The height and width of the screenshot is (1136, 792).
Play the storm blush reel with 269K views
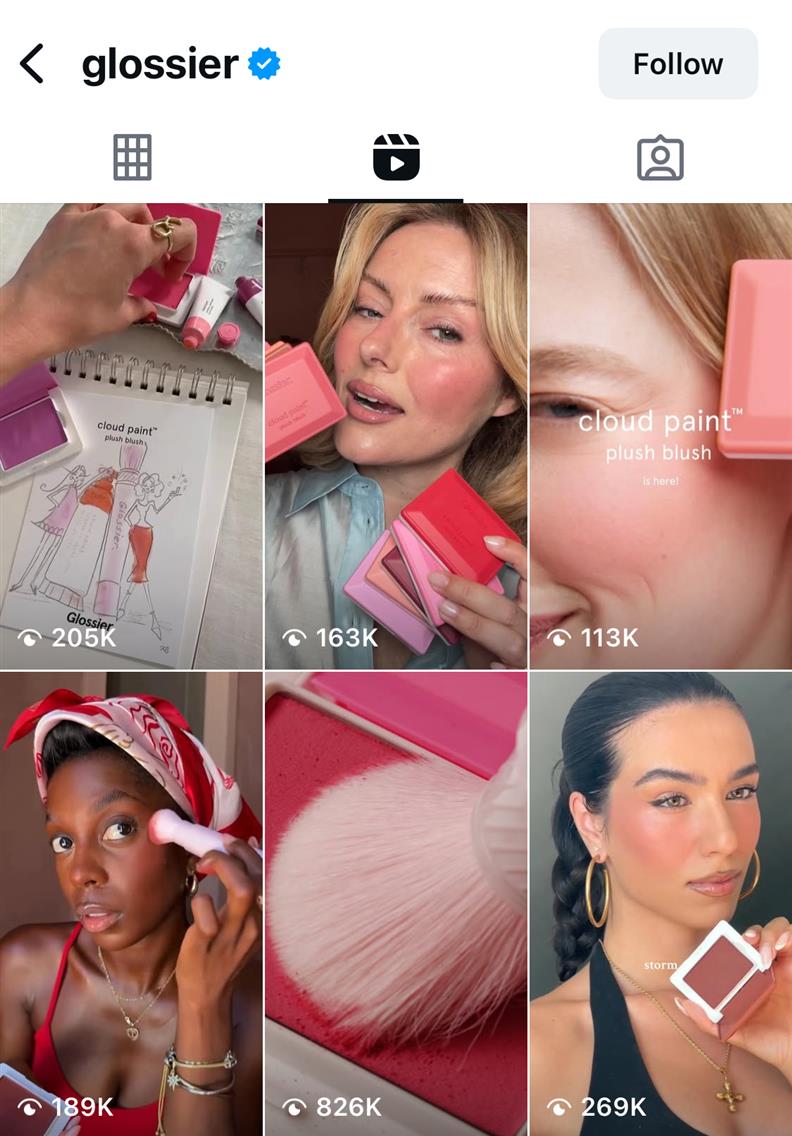click(660, 903)
